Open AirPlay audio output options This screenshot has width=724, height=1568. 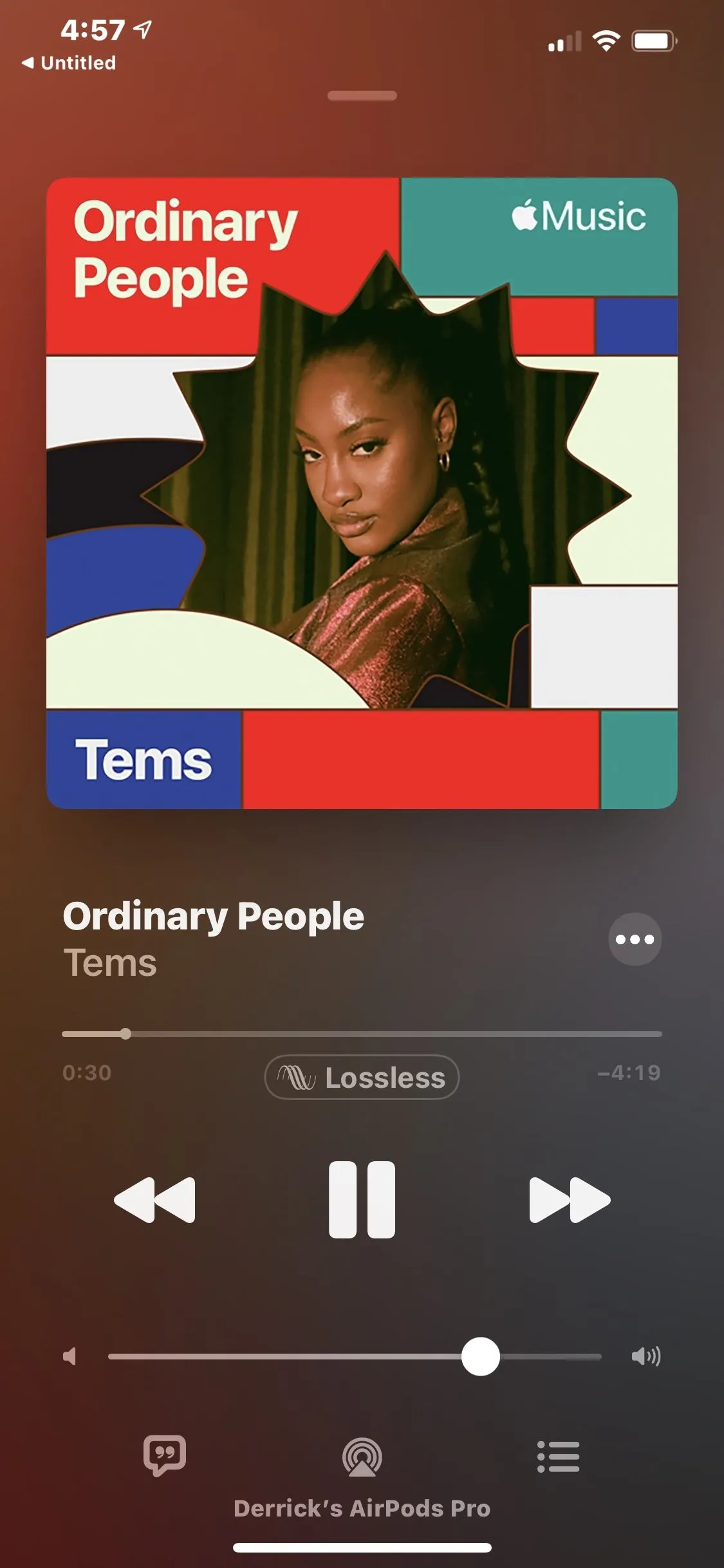tap(362, 1457)
